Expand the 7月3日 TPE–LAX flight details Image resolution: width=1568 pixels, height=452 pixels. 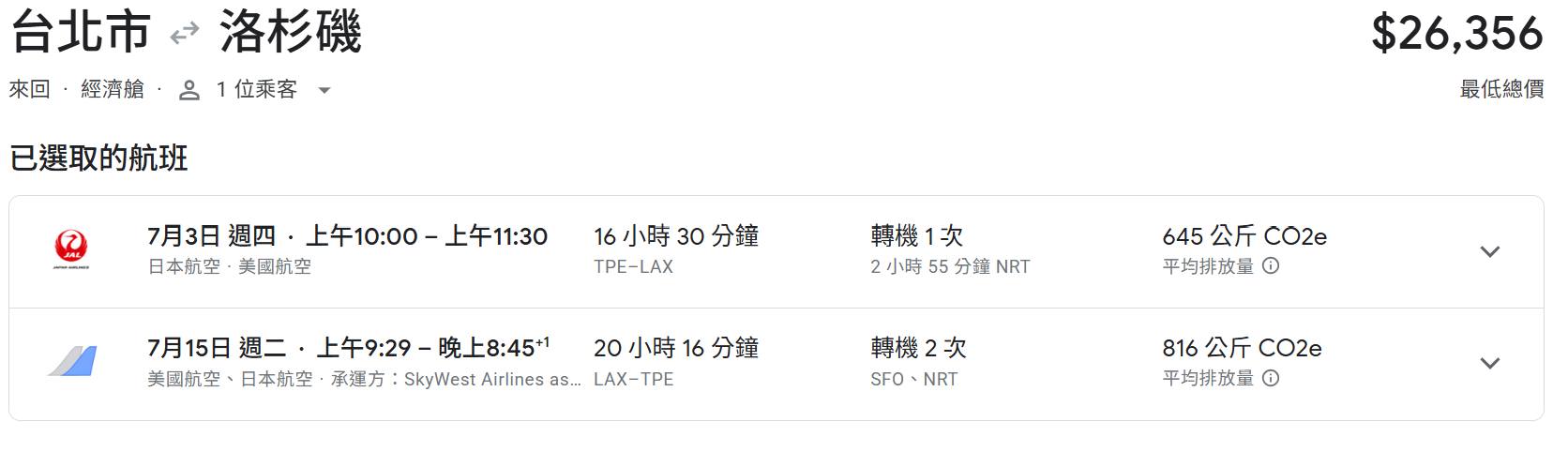pos(1489,251)
